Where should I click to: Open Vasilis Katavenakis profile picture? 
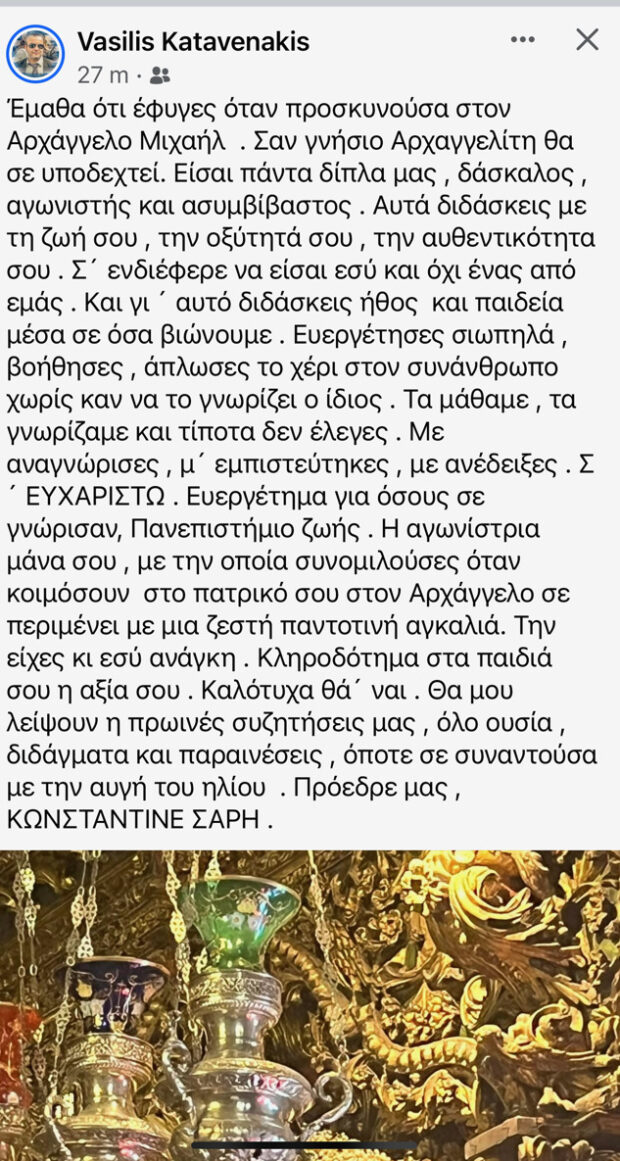click(36, 54)
